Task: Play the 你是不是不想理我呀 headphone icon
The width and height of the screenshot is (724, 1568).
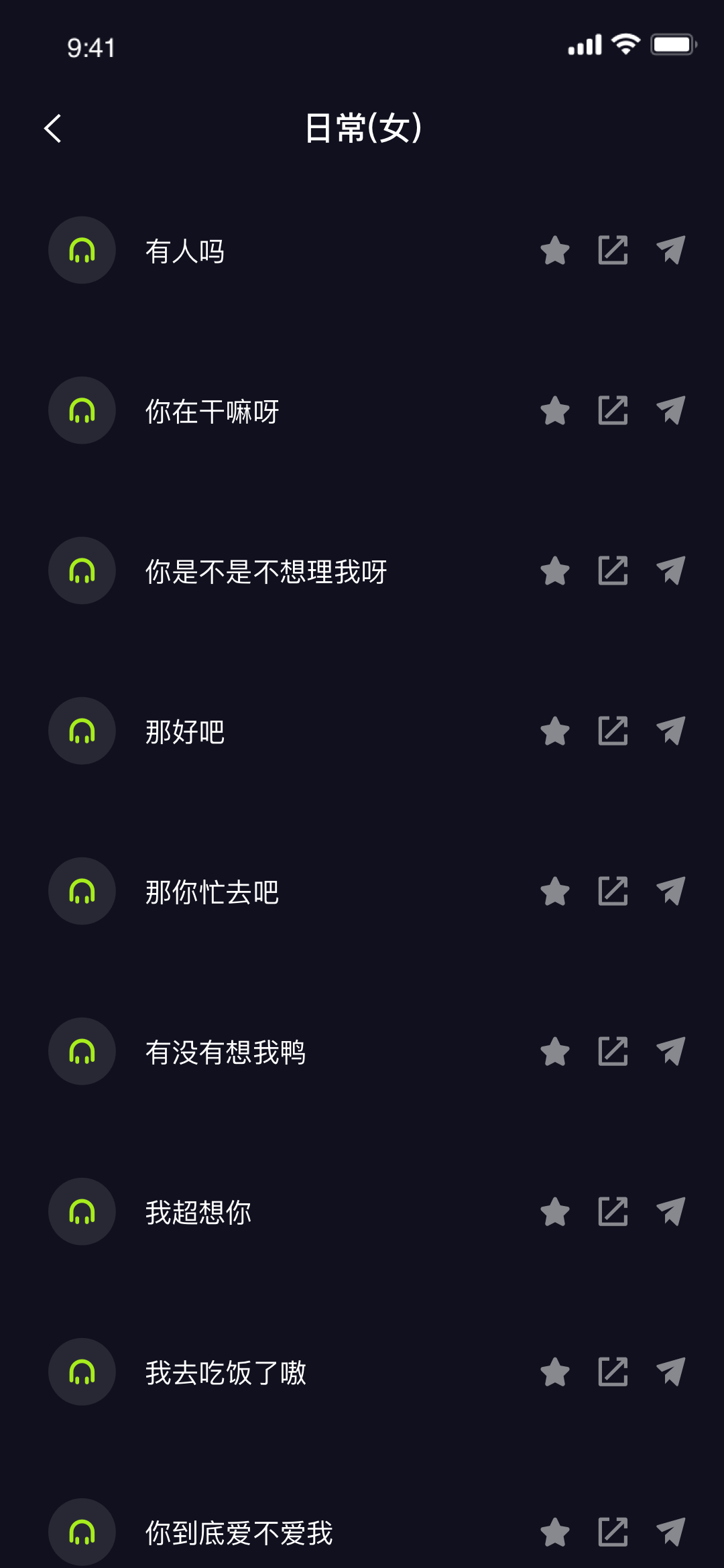Action: tap(82, 570)
